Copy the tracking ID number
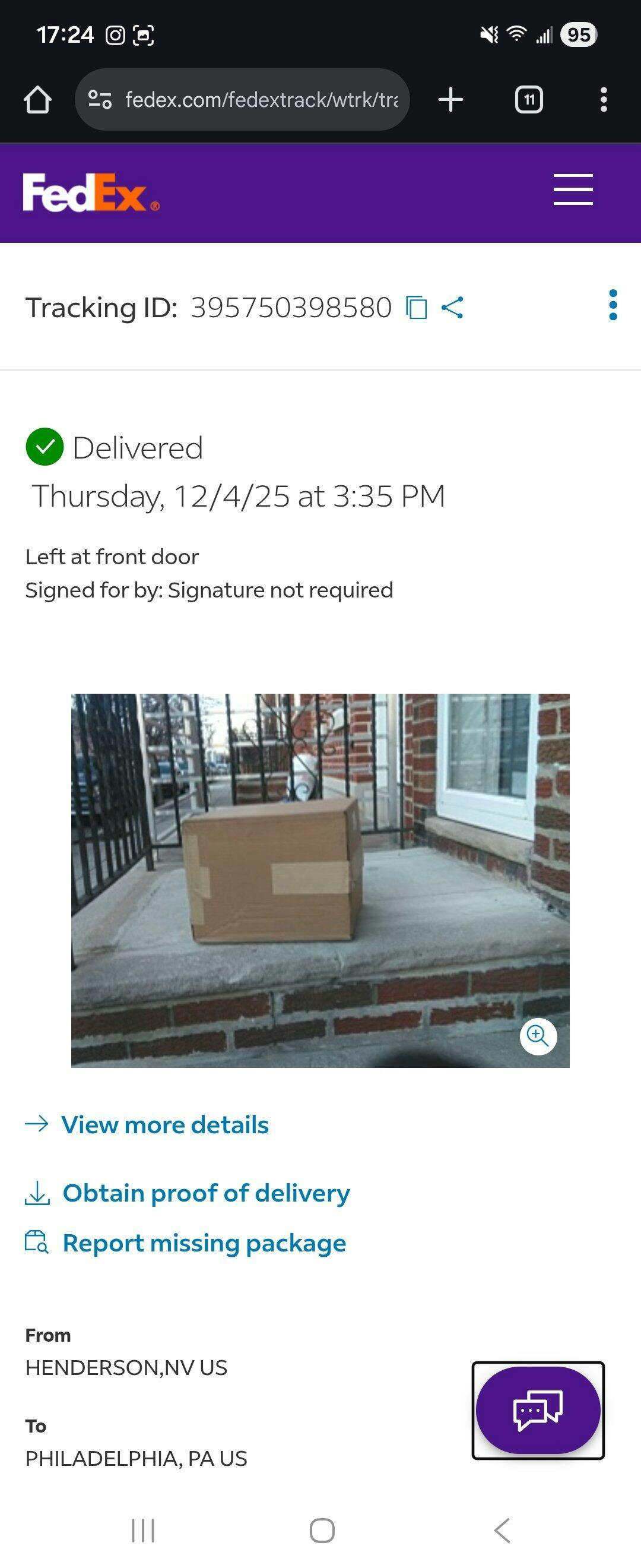 417,308
